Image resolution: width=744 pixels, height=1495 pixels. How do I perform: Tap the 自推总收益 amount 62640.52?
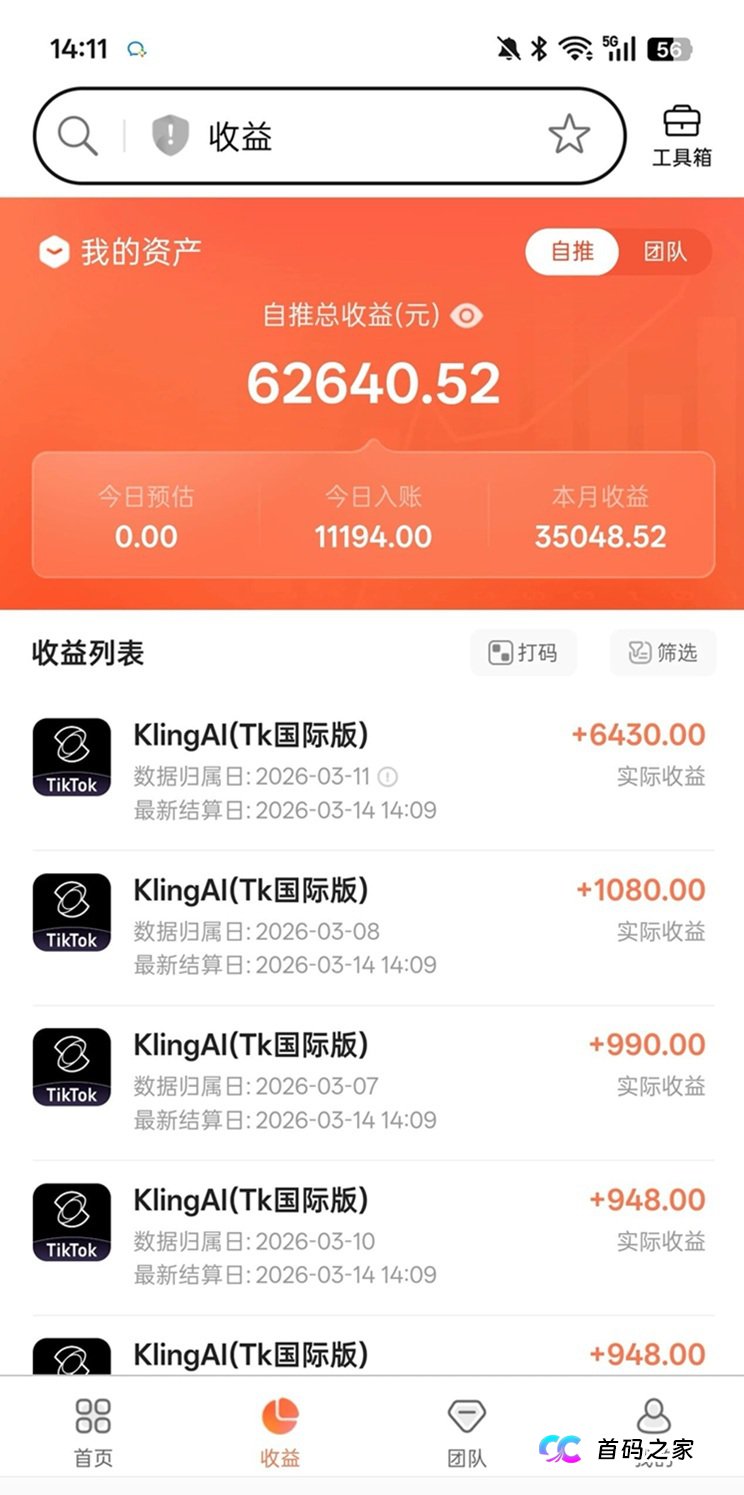point(372,382)
